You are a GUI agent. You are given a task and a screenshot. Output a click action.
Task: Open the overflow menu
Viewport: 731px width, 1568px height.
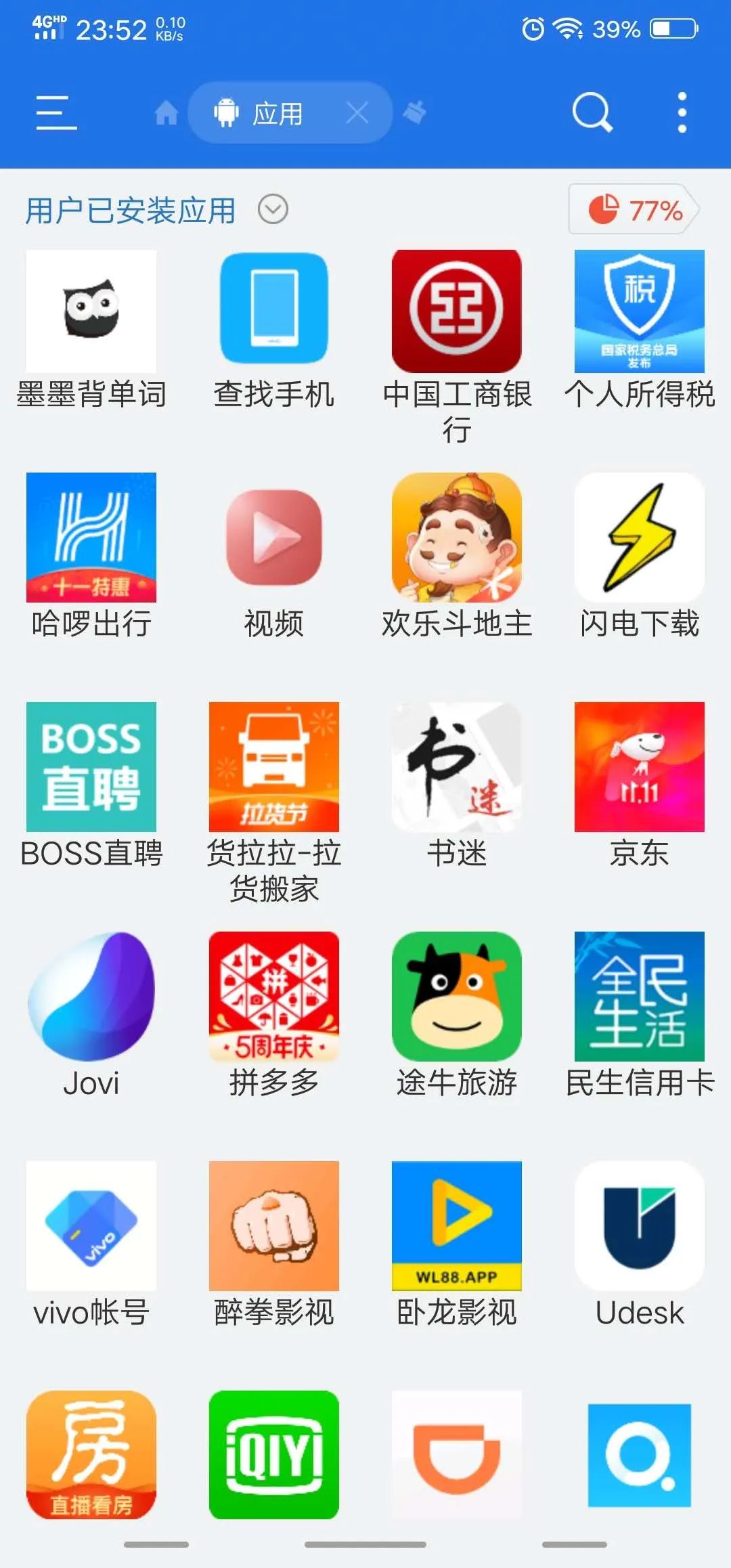(x=682, y=112)
